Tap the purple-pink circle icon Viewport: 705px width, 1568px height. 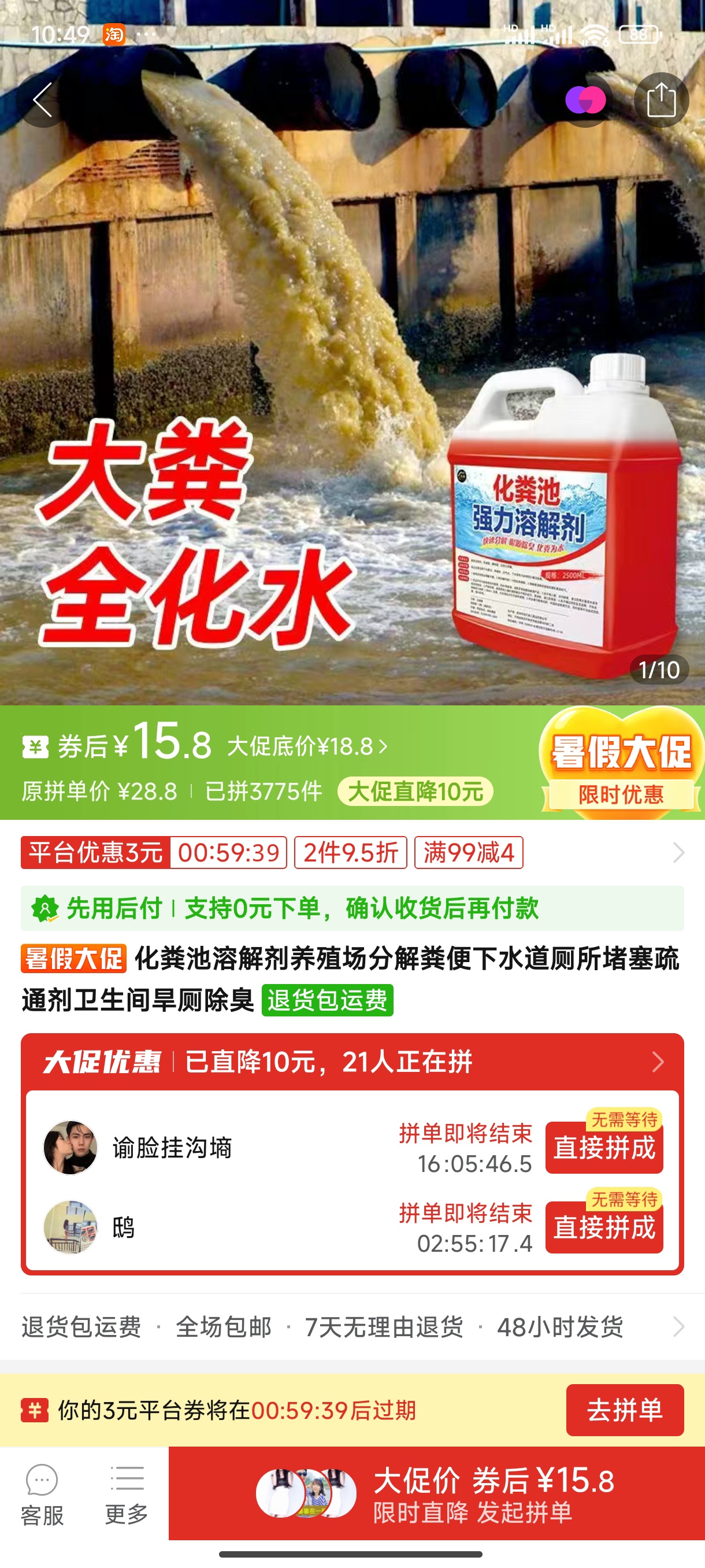[585, 100]
